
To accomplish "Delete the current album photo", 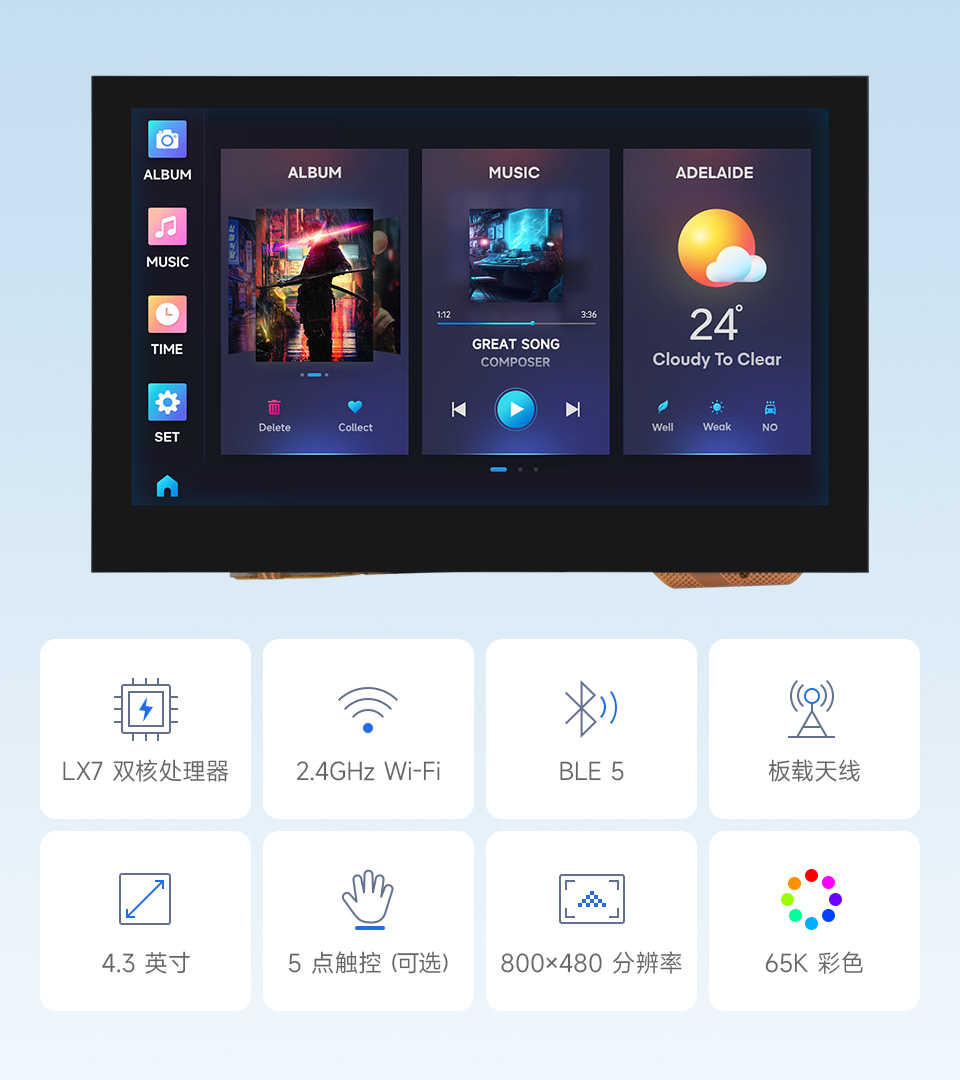I will pos(274,407).
